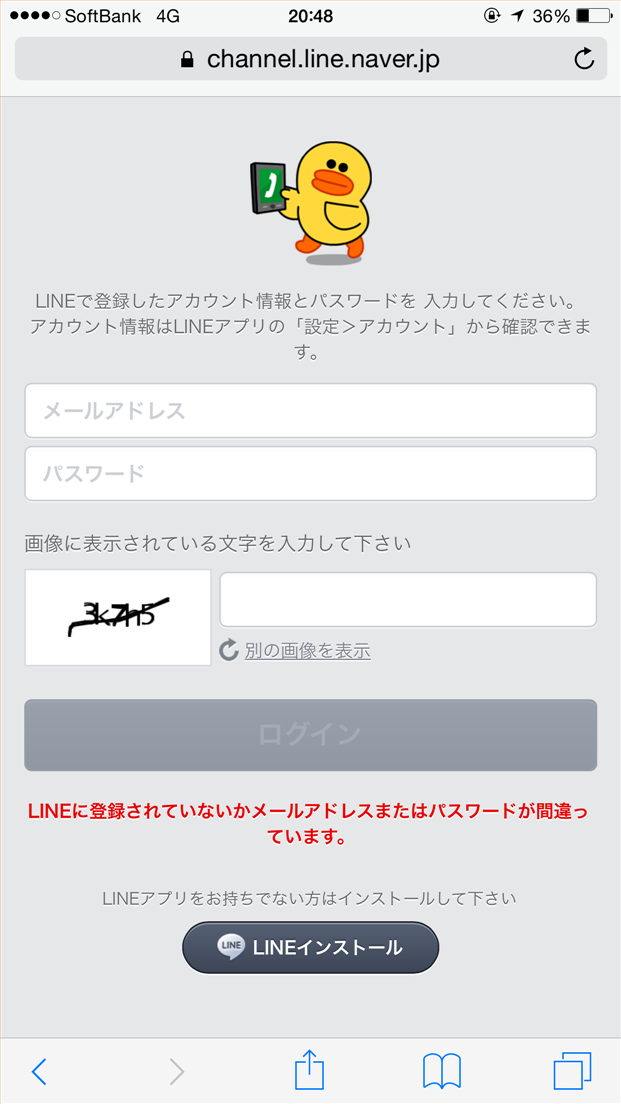Load another captcha via 別の画像を表示
This screenshot has height=1104, width=621.
coord(306,651)
